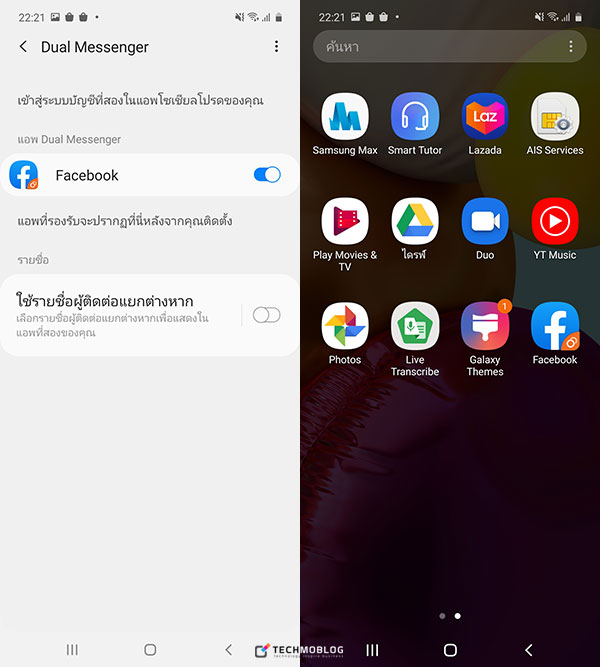Image resolution: width=600 pixels, height=667 pixels.
Task: Enable the separate contacts list switch
Action: click(267, 315)
